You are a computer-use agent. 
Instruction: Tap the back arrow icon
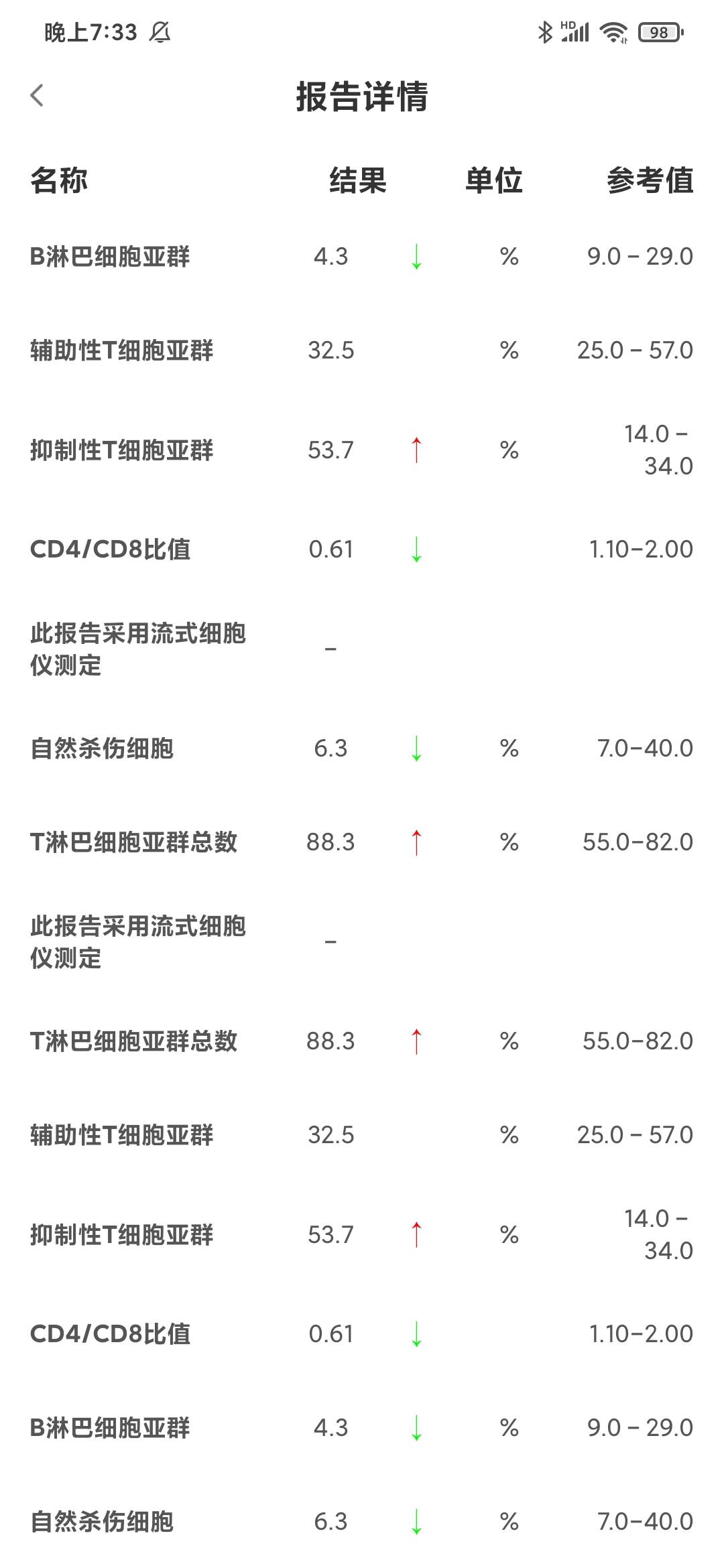pyautogui.click(x=38, y=96)
